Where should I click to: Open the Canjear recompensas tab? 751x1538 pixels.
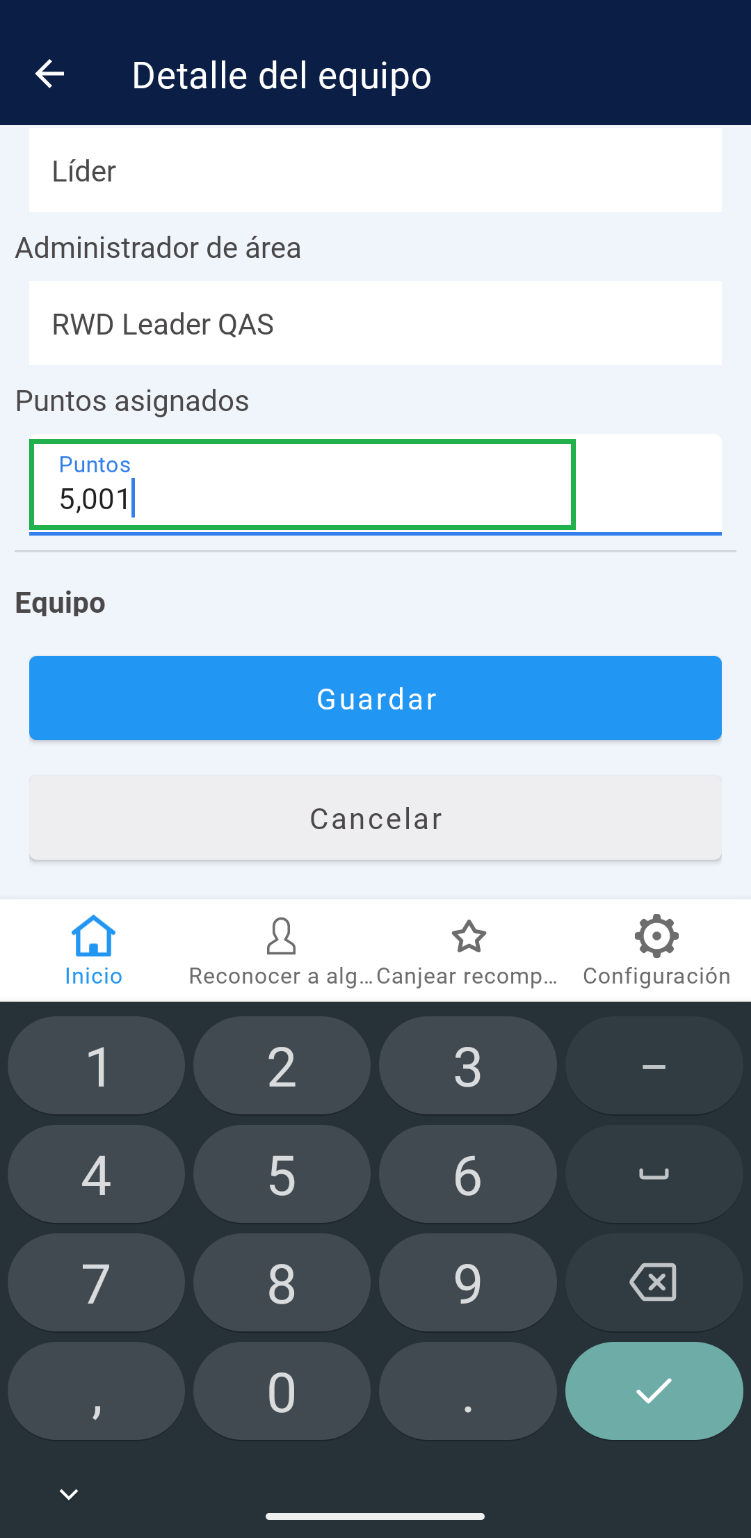tap(468, 951)
